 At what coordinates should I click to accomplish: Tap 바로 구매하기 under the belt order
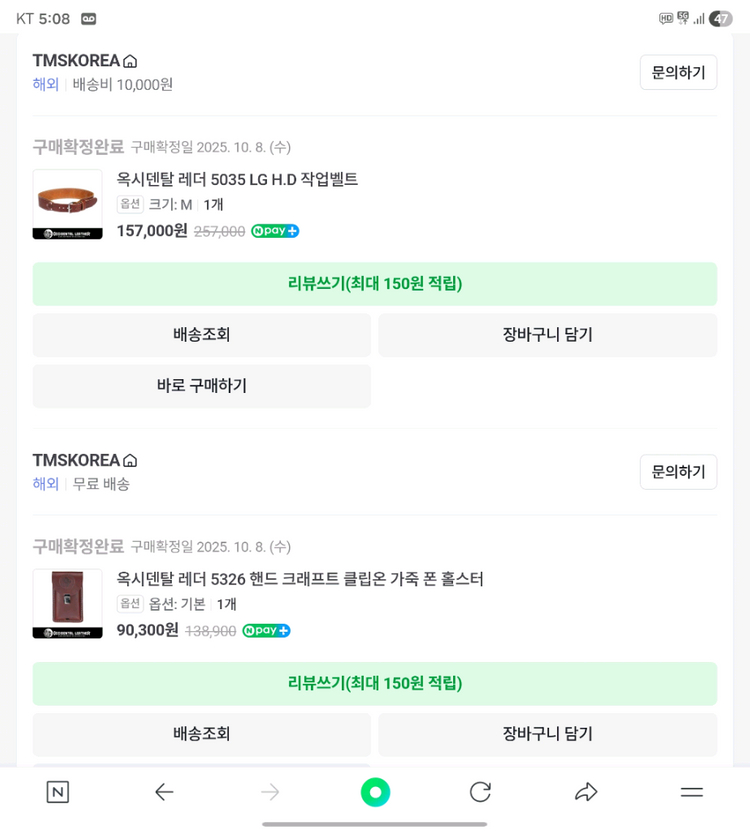click(x=201, y=386)
